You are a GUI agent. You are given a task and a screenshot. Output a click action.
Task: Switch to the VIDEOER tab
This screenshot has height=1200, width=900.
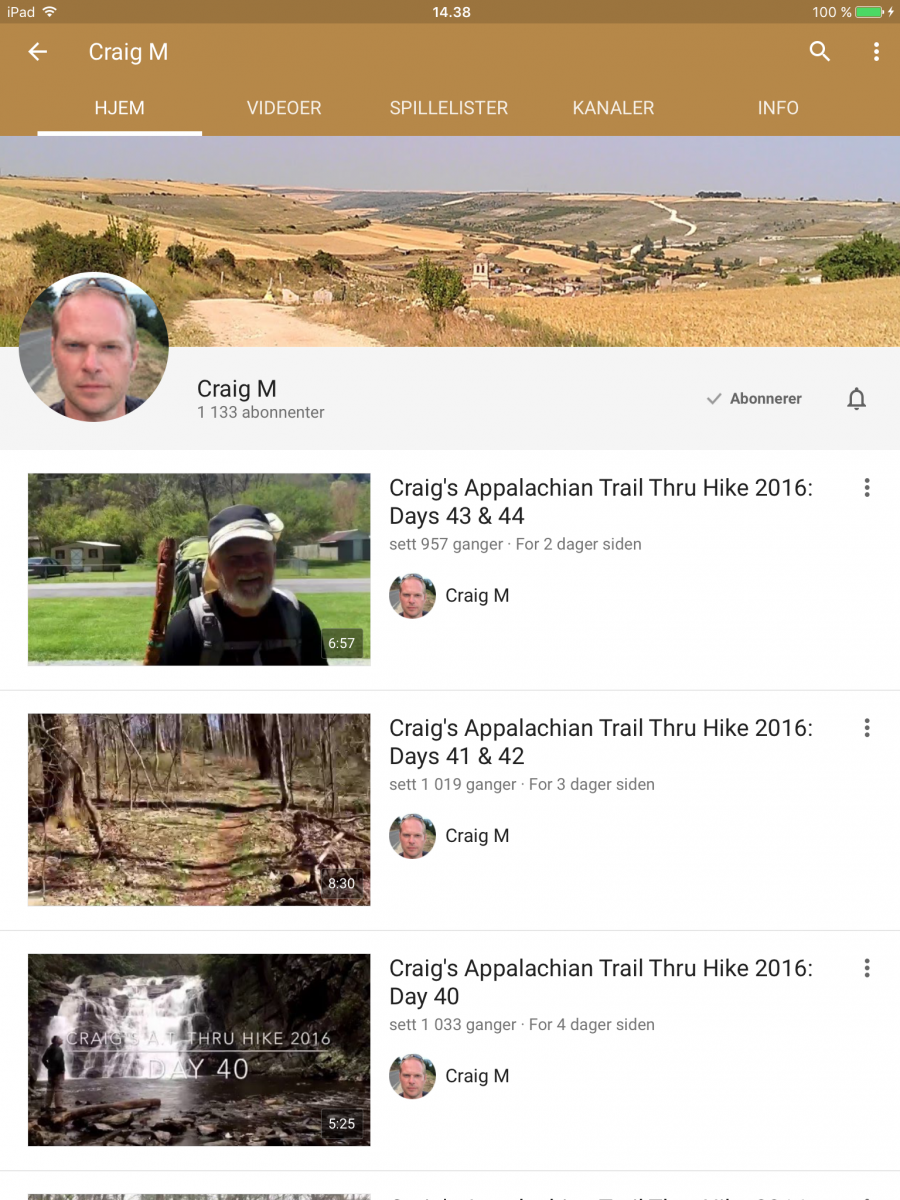pyautogui.click(x=284, y=108)
